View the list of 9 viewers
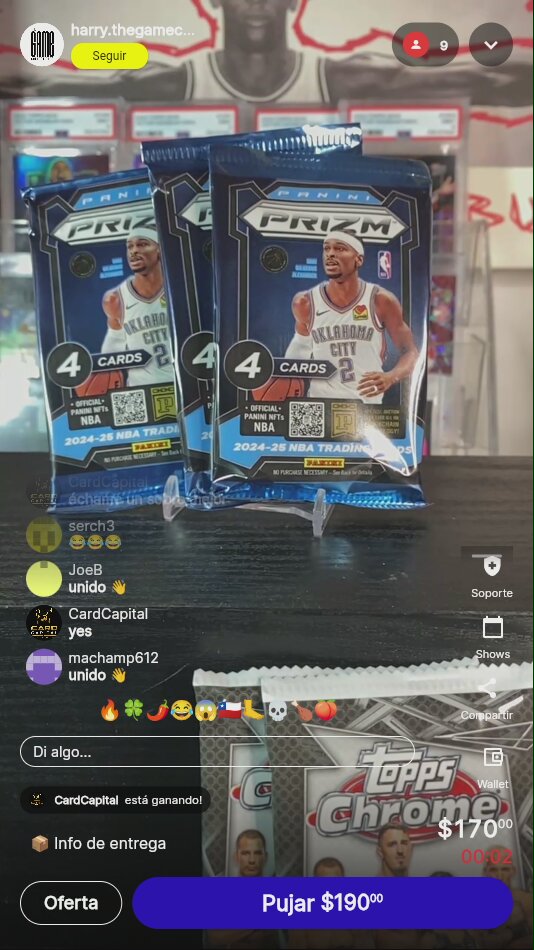This screenshot has width=534, height=950. (426, 45)
